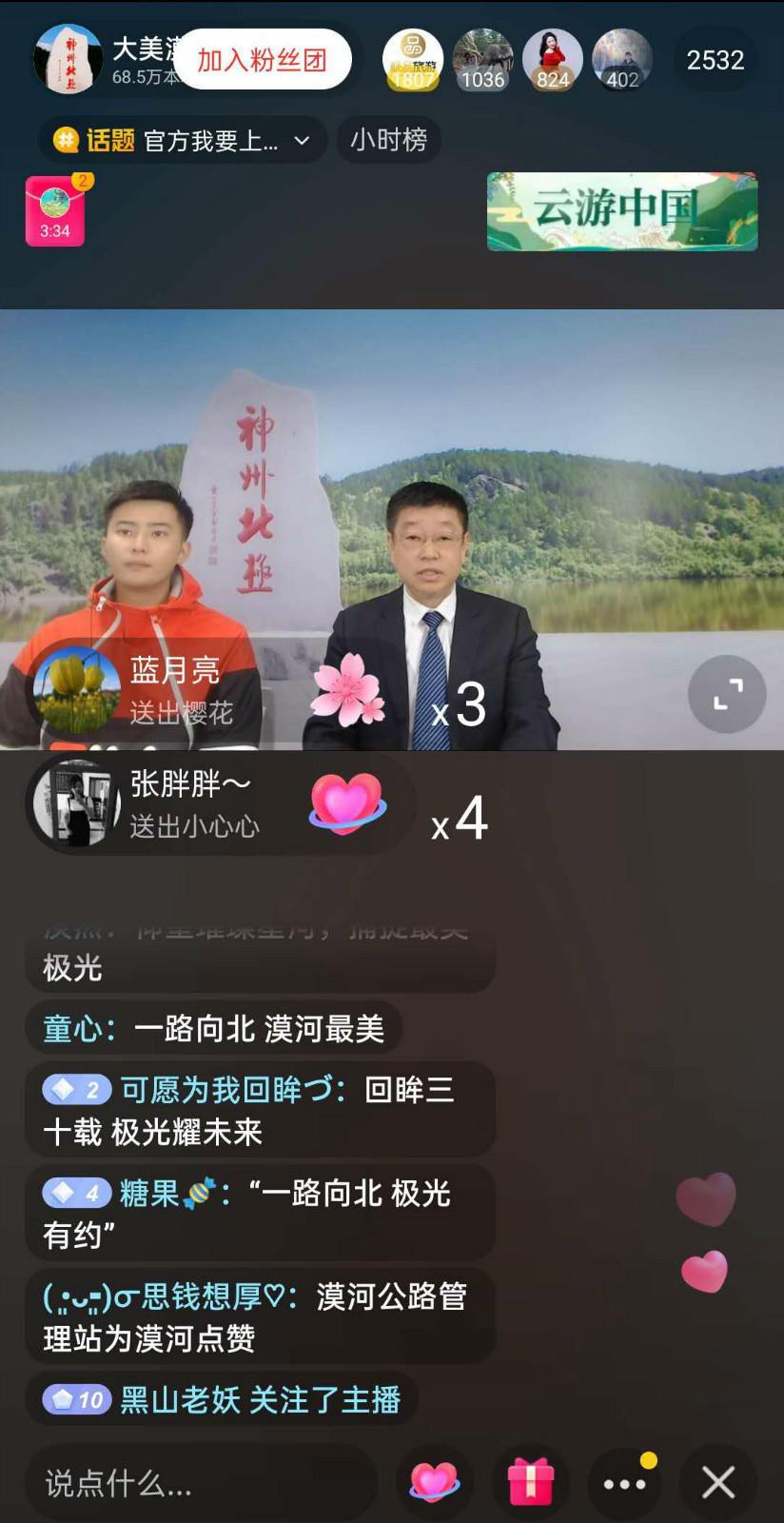View top viewer with 402 score

(622, 60)
